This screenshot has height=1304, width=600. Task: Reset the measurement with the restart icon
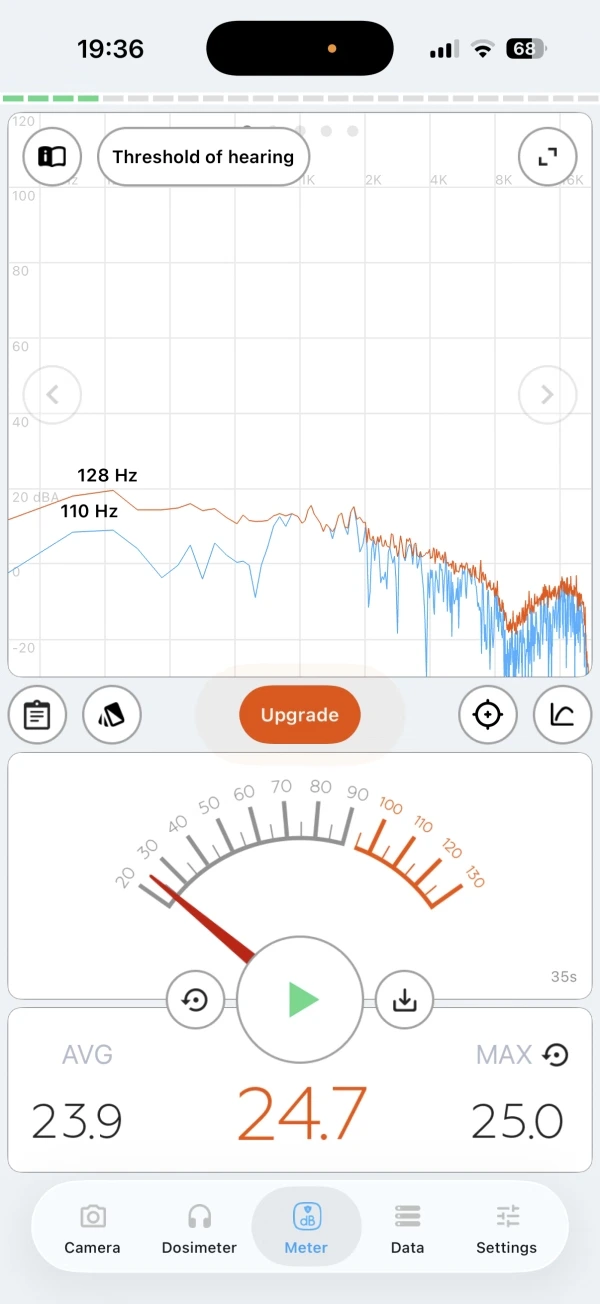(x=195, y=999)
